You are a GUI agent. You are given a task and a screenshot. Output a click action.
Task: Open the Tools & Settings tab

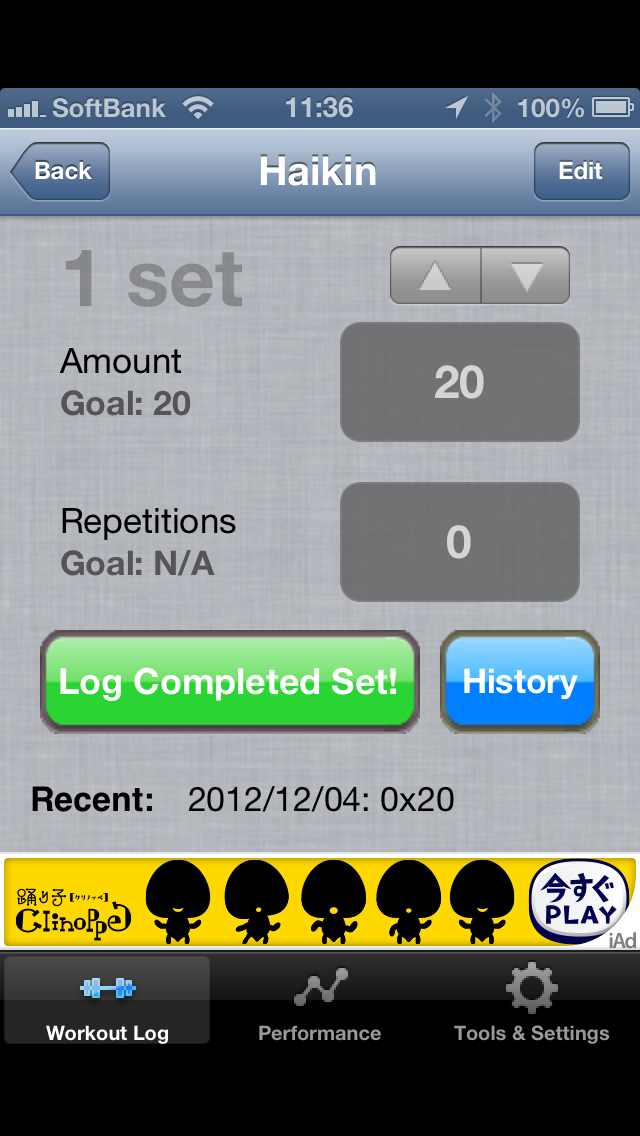531,1001
